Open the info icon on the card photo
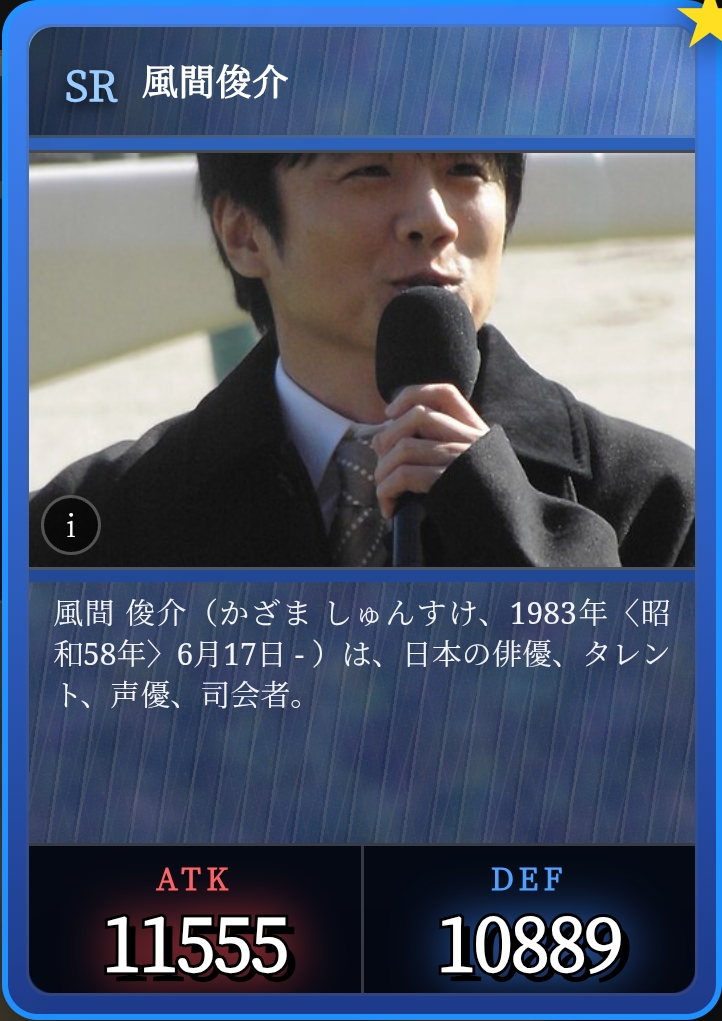This screenshot has width=722, height=1021. (x=70, y=526)
